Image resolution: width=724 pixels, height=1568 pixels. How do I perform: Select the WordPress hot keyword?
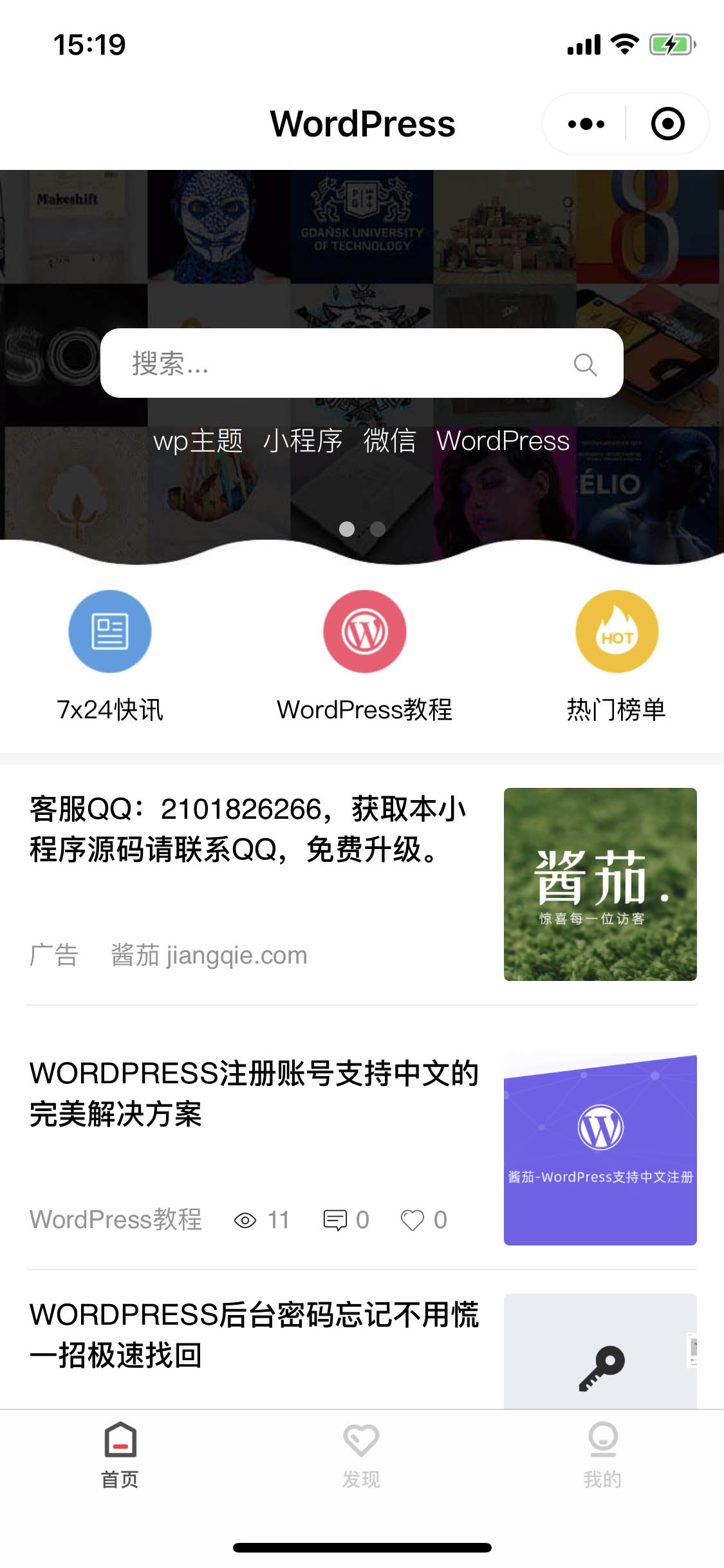(503, 441)
